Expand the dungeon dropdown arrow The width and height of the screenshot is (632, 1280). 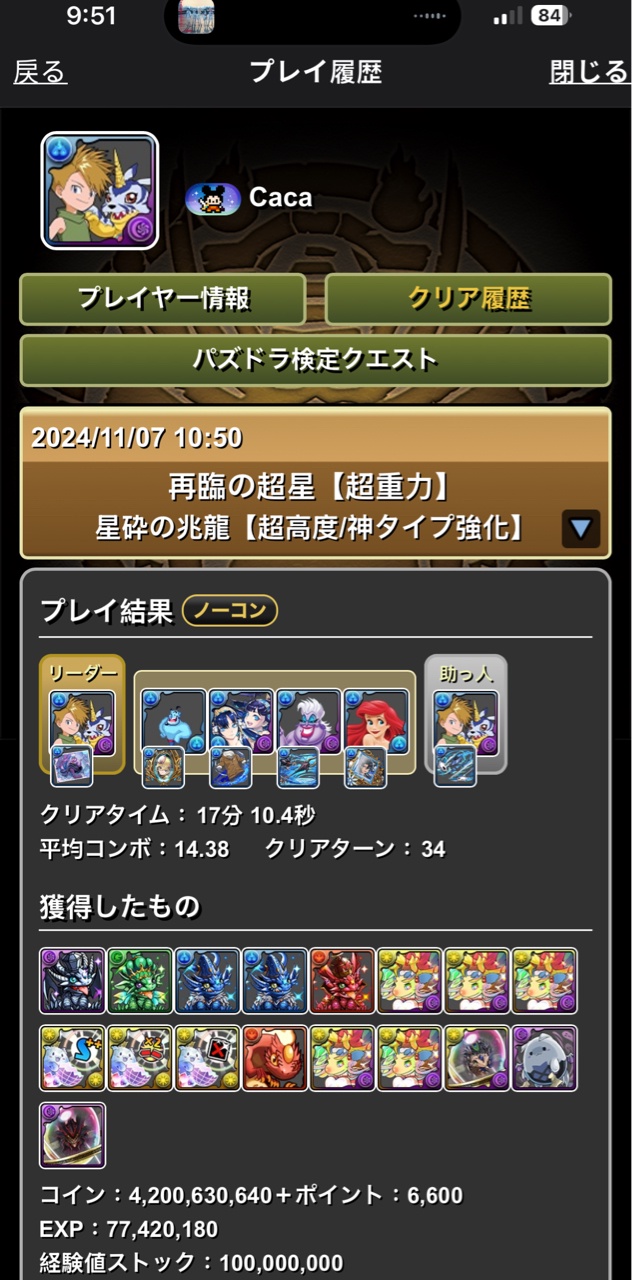tap(580, 527)
